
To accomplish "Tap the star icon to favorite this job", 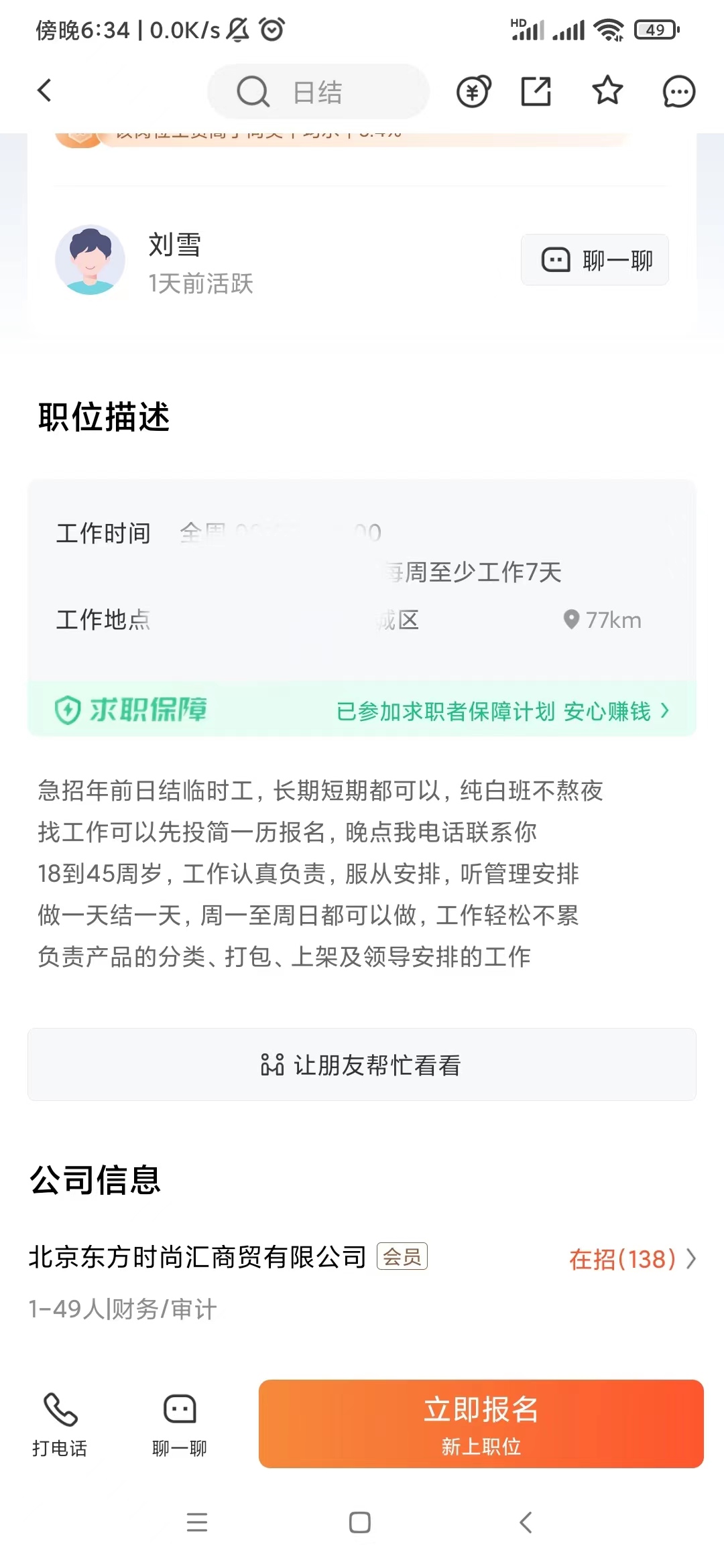I will tap(607, 91).
